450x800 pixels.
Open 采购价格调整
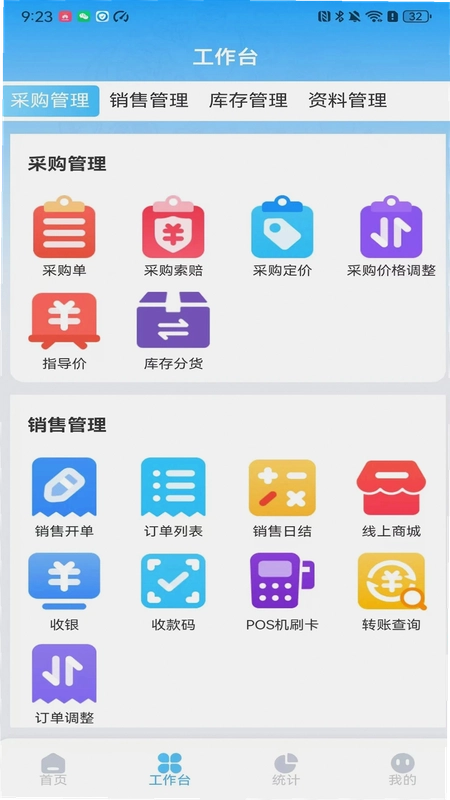point(391,236)
